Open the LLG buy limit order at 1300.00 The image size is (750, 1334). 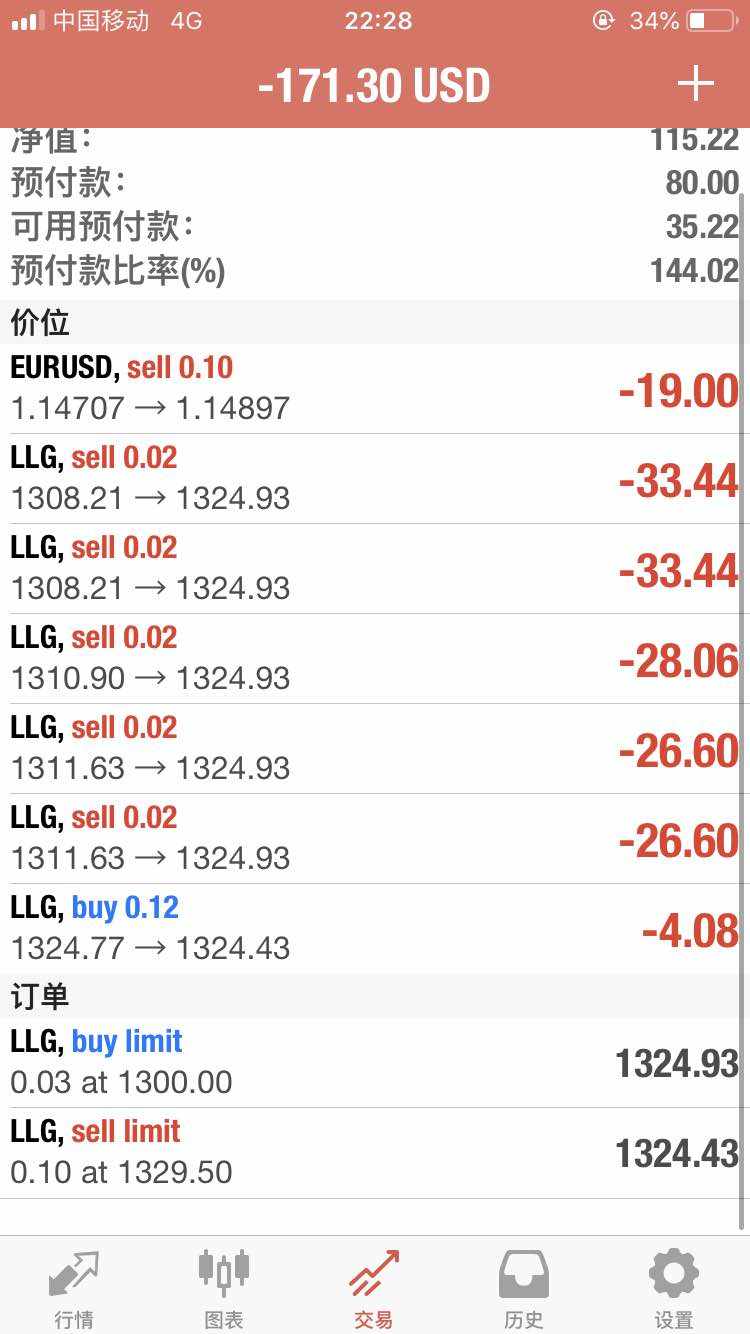coord(375,1063)
